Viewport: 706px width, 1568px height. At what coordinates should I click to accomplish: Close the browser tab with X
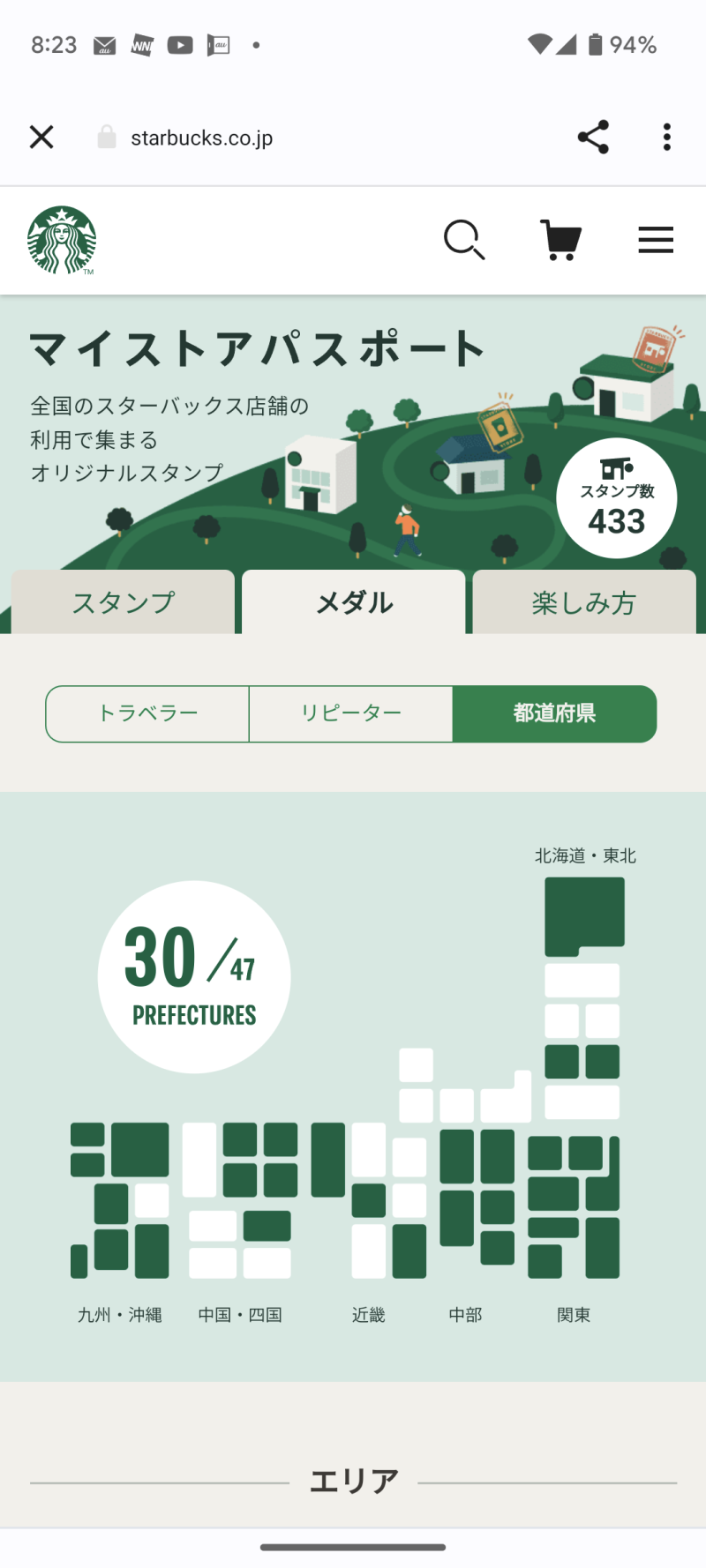[x=41, y=138]
